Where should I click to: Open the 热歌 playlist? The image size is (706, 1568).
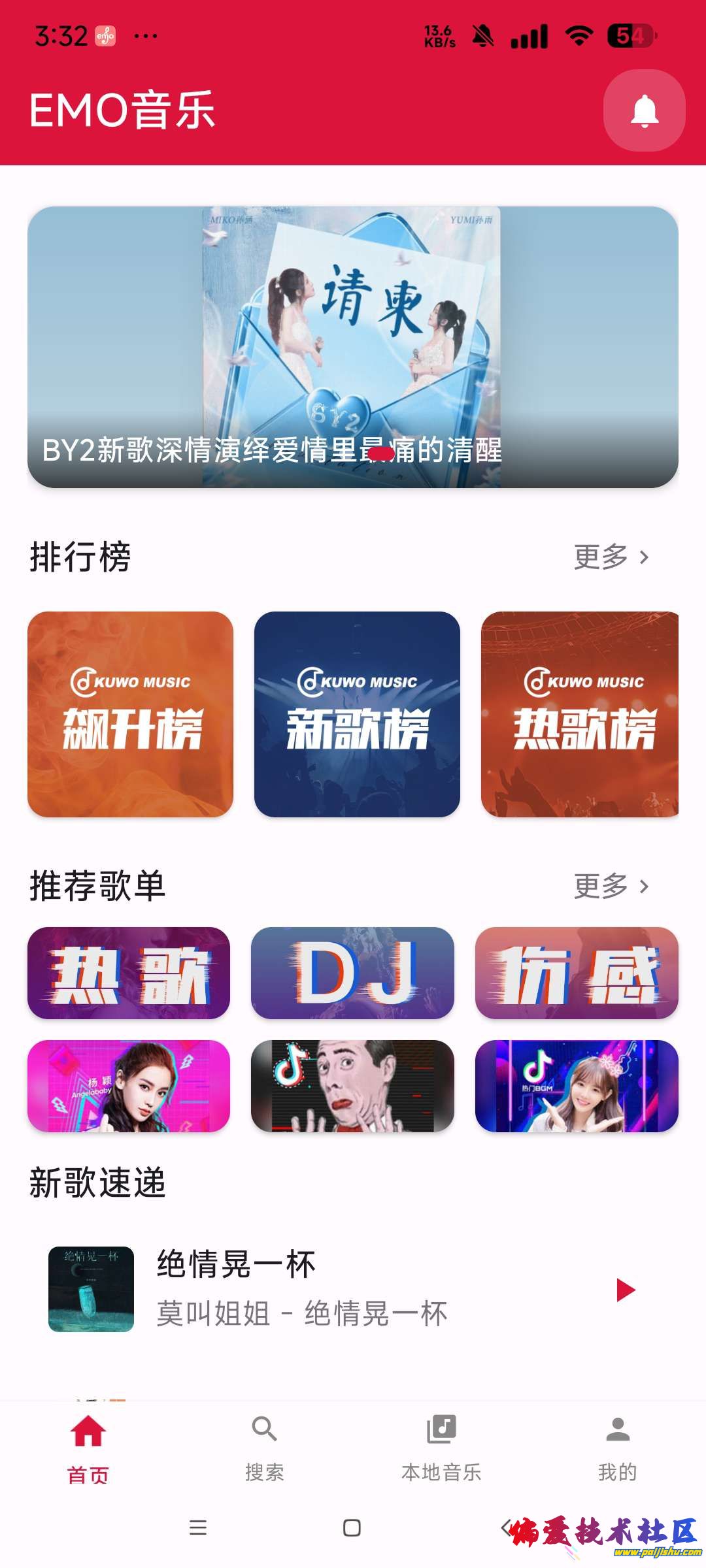coord(129,973)
